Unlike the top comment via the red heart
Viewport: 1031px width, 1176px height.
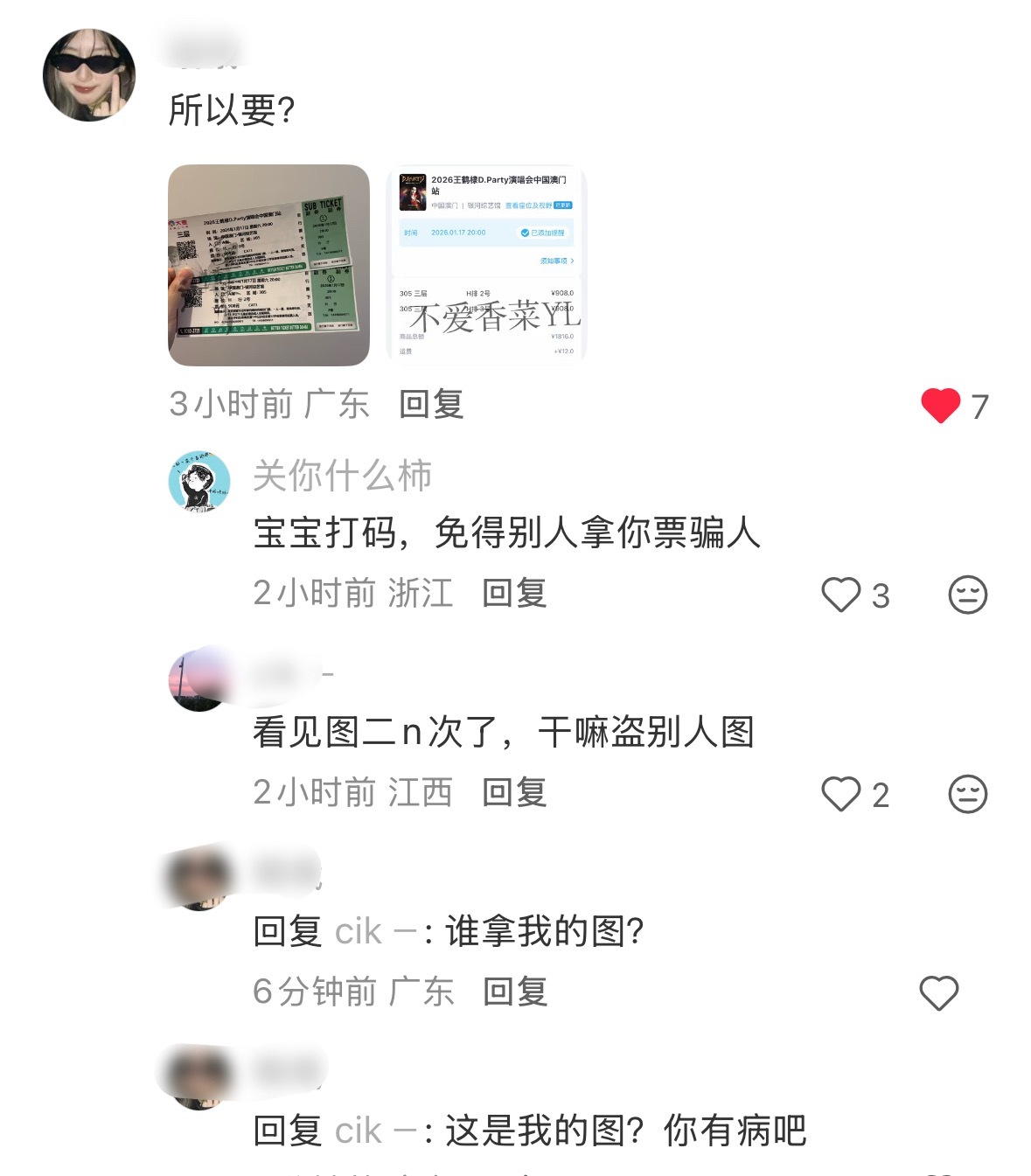[x=940, y=405]
